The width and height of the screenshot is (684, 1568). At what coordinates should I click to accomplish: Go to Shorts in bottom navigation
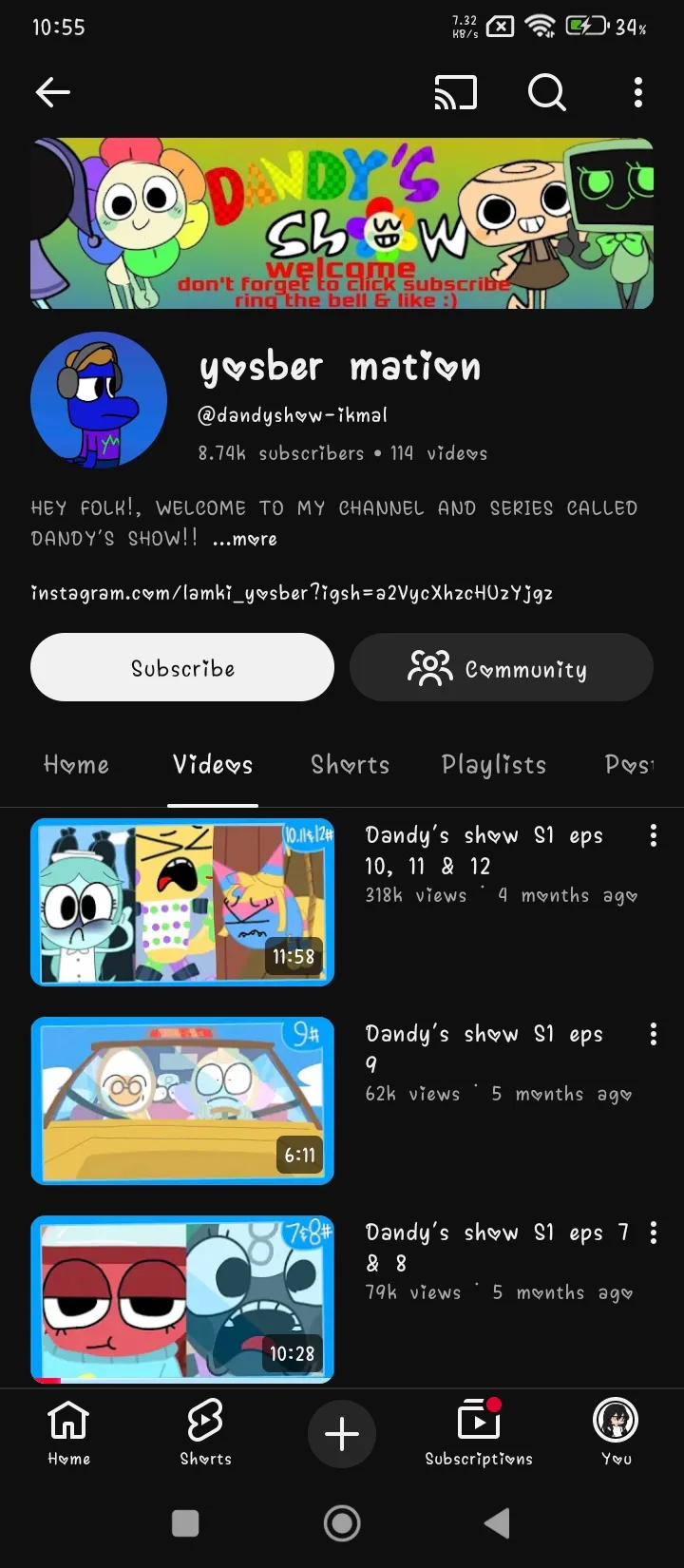(x=205, y=1433)
